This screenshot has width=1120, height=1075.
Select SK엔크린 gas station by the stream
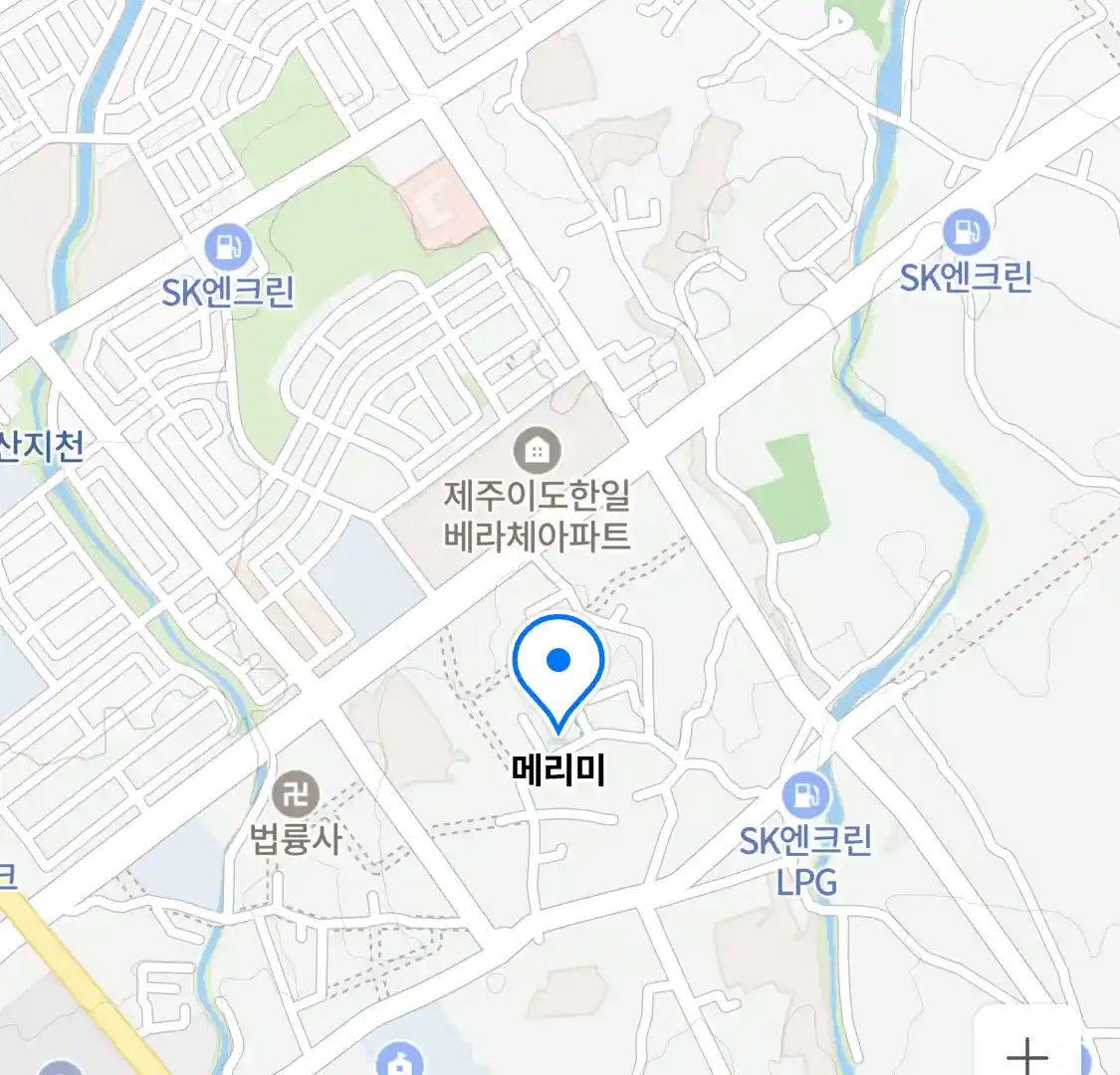(x=966, y=231)
